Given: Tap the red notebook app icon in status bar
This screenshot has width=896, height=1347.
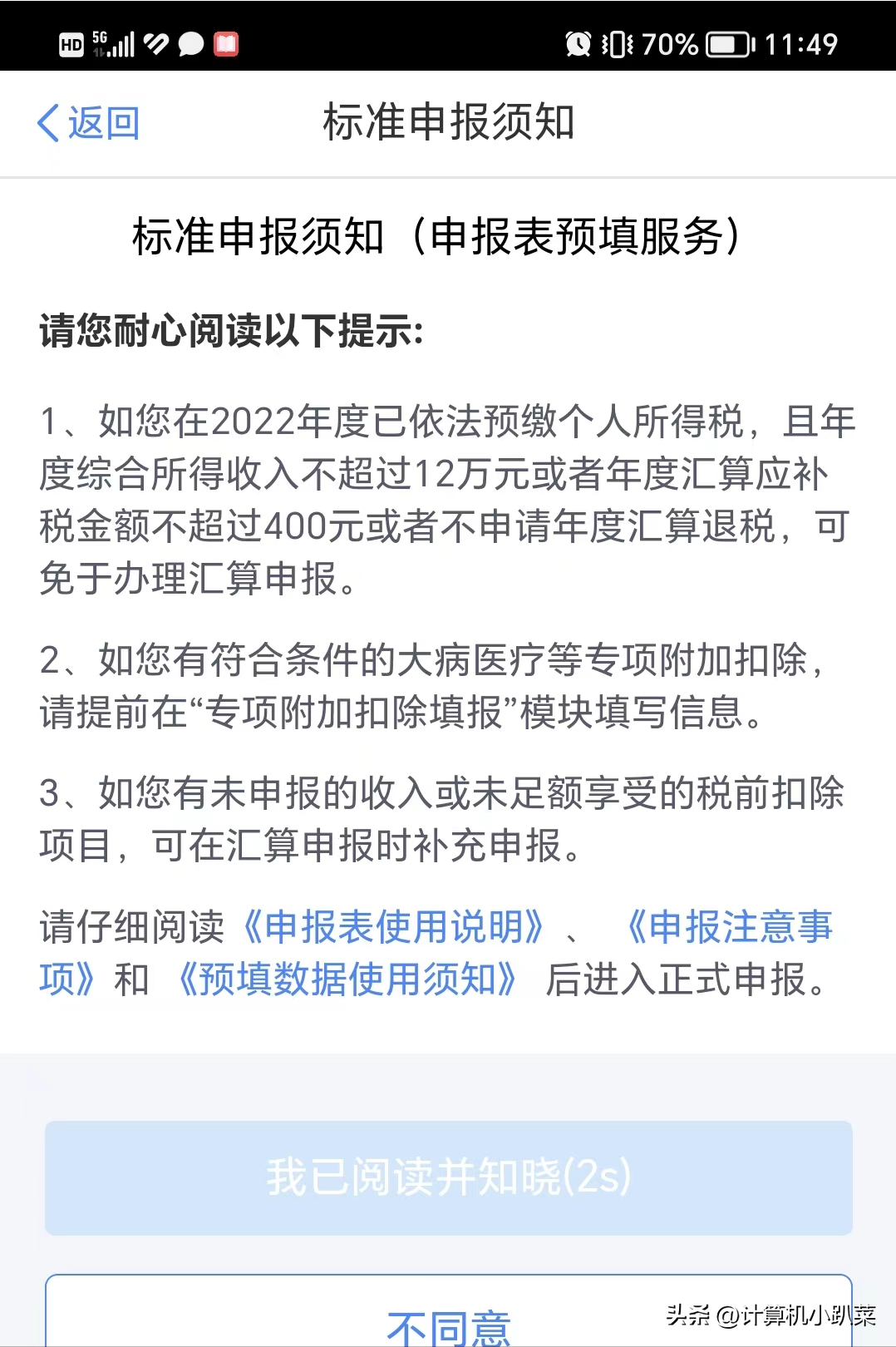Looking at the screenshot, I should pos(224,43).
